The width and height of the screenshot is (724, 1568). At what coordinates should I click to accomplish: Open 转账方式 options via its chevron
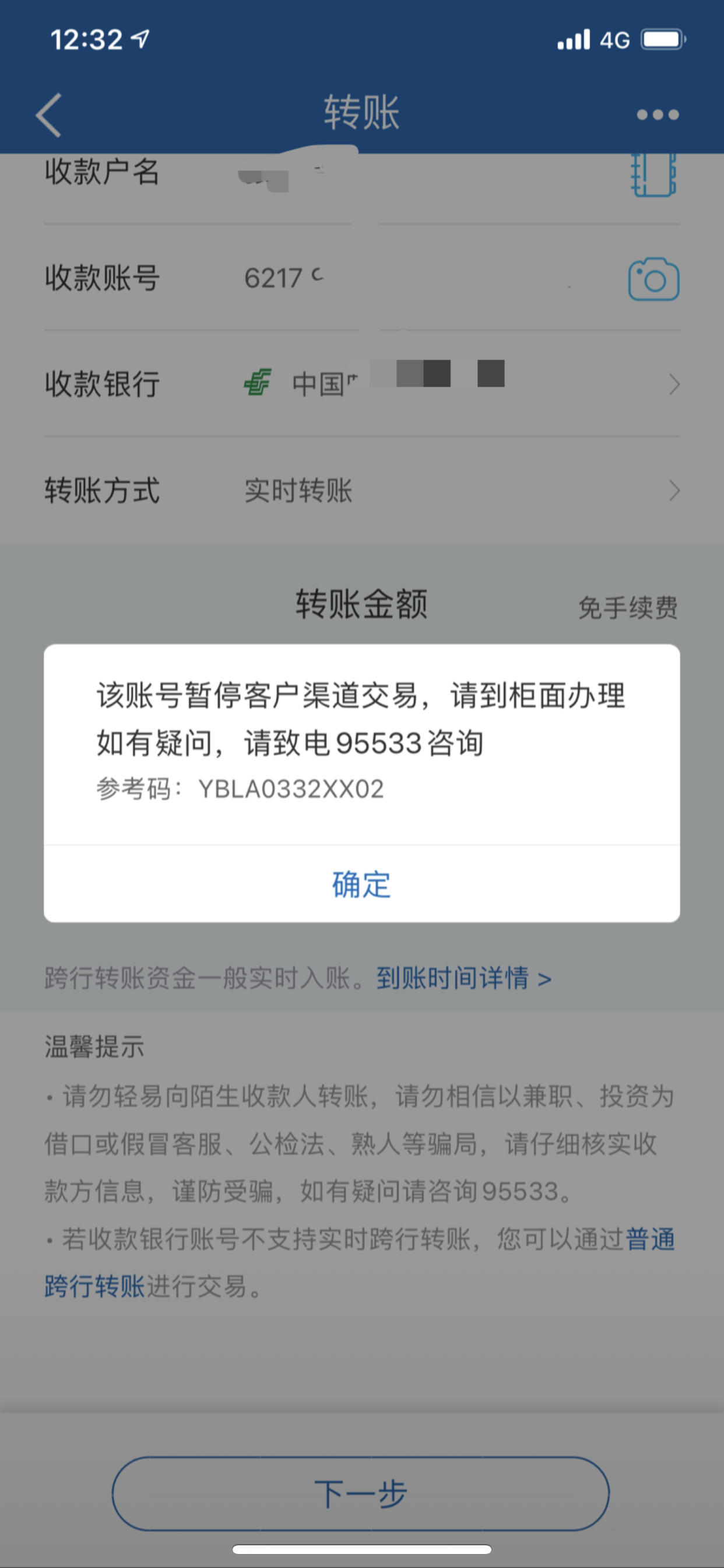[674, 491]
